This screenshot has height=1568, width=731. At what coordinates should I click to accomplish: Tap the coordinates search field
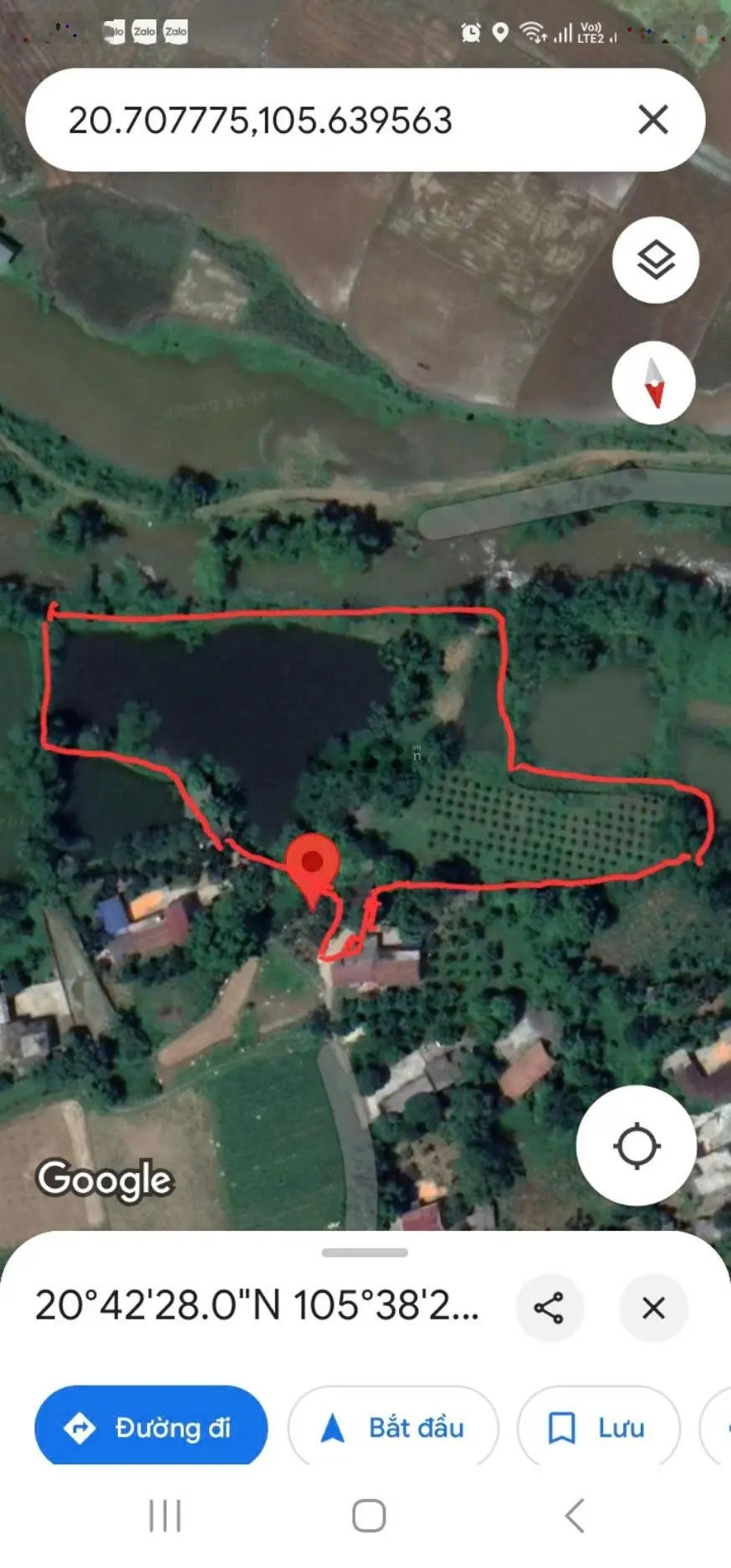pyautogui.click(x=318, y=120)
